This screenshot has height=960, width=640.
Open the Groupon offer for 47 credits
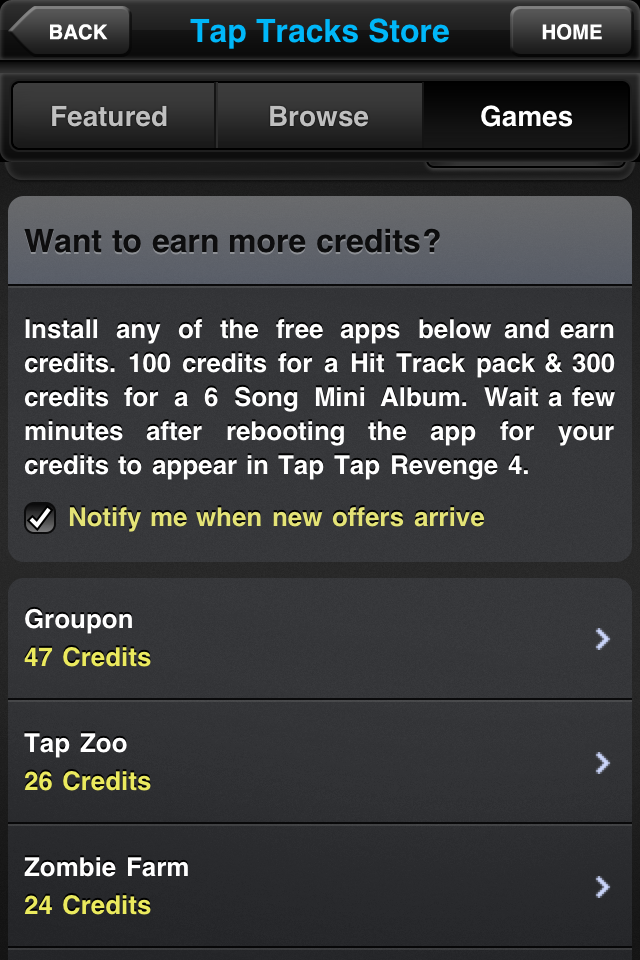click(320, 638)
